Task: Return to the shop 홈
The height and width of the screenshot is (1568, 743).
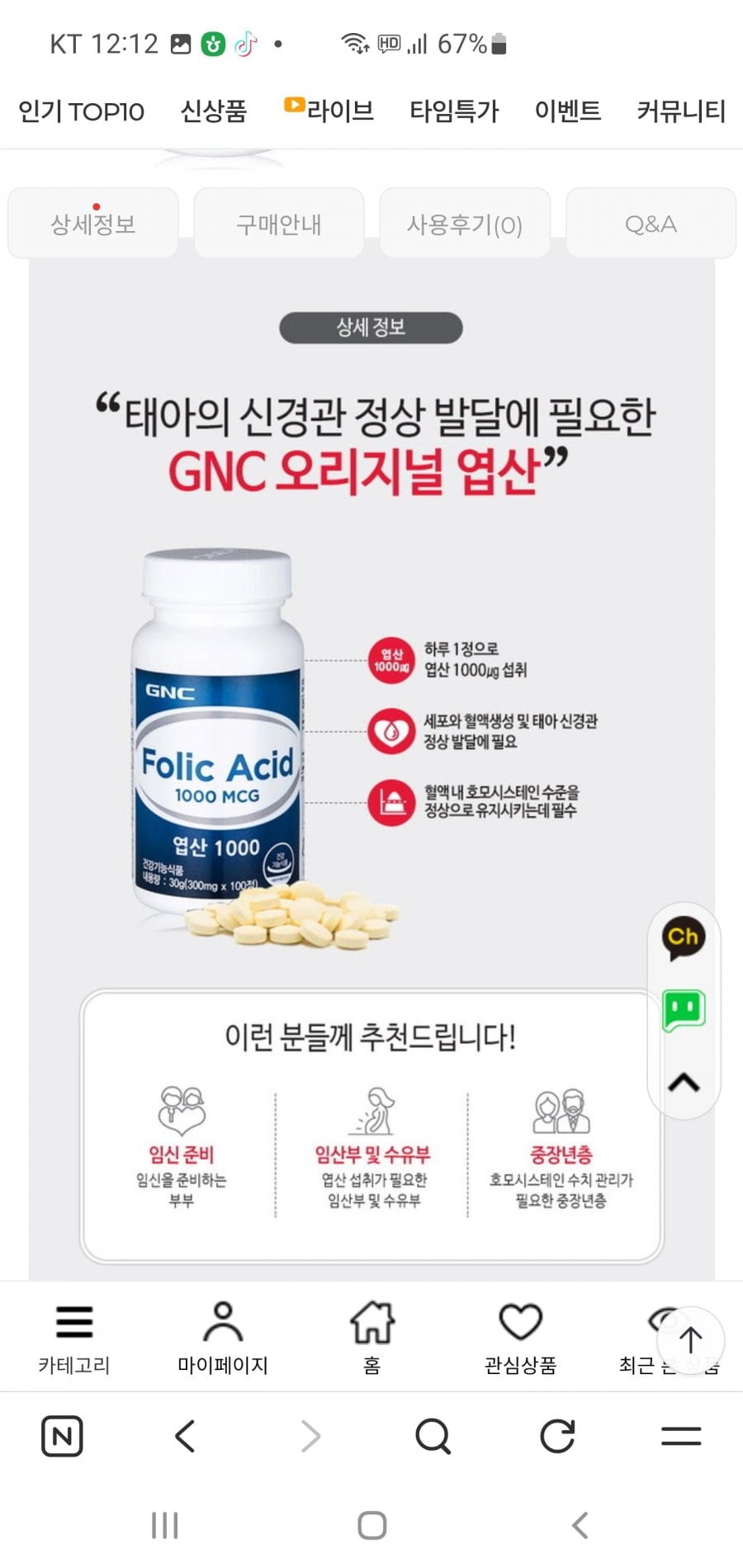Action: [x=372, y=1339]
